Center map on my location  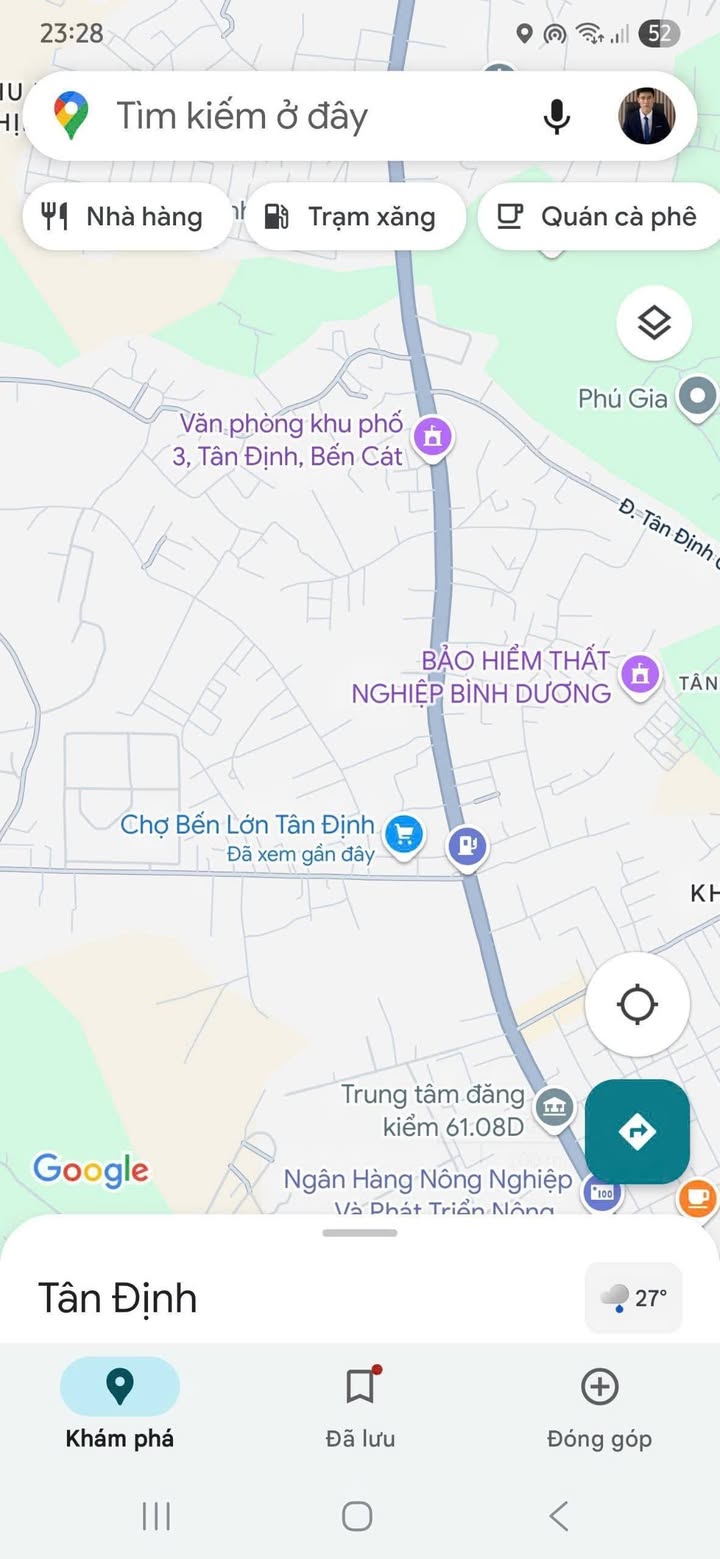pyautogui.click(x=637, y=1004)
